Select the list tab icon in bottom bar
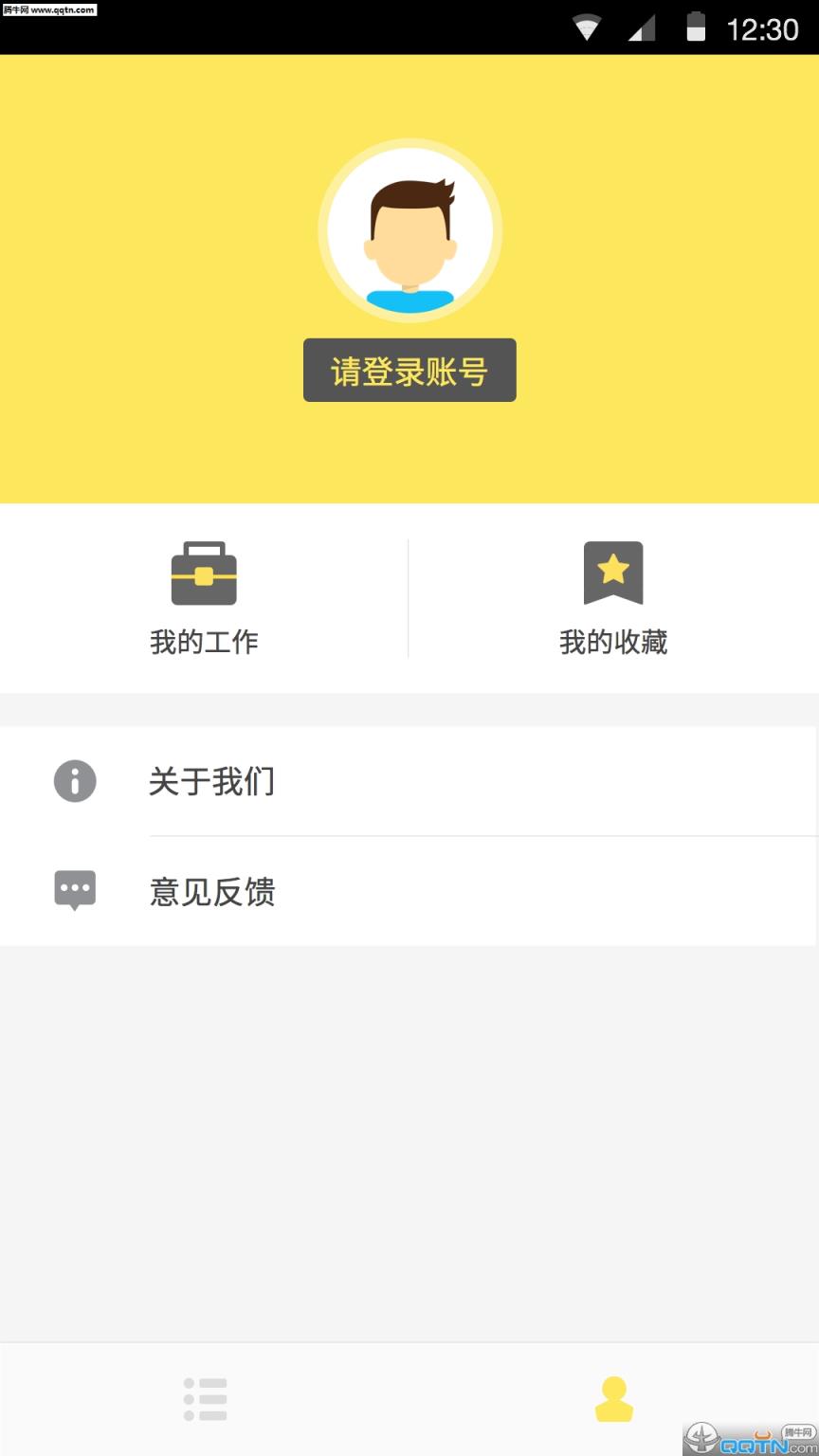The image size is (819, 1456). pyautogui.click(x=205, y=1398)
